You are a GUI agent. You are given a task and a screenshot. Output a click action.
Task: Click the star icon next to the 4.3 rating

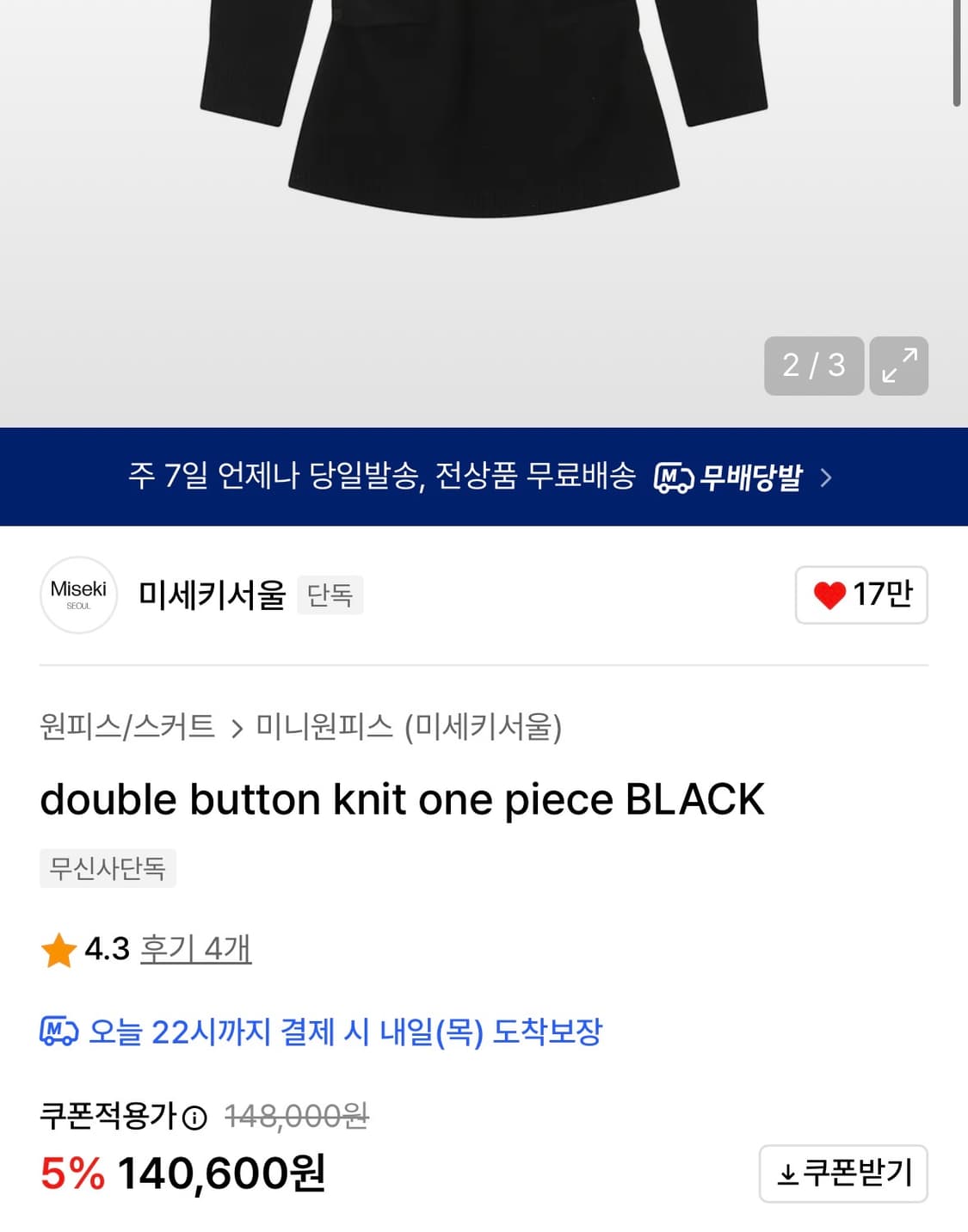[58, 949]
